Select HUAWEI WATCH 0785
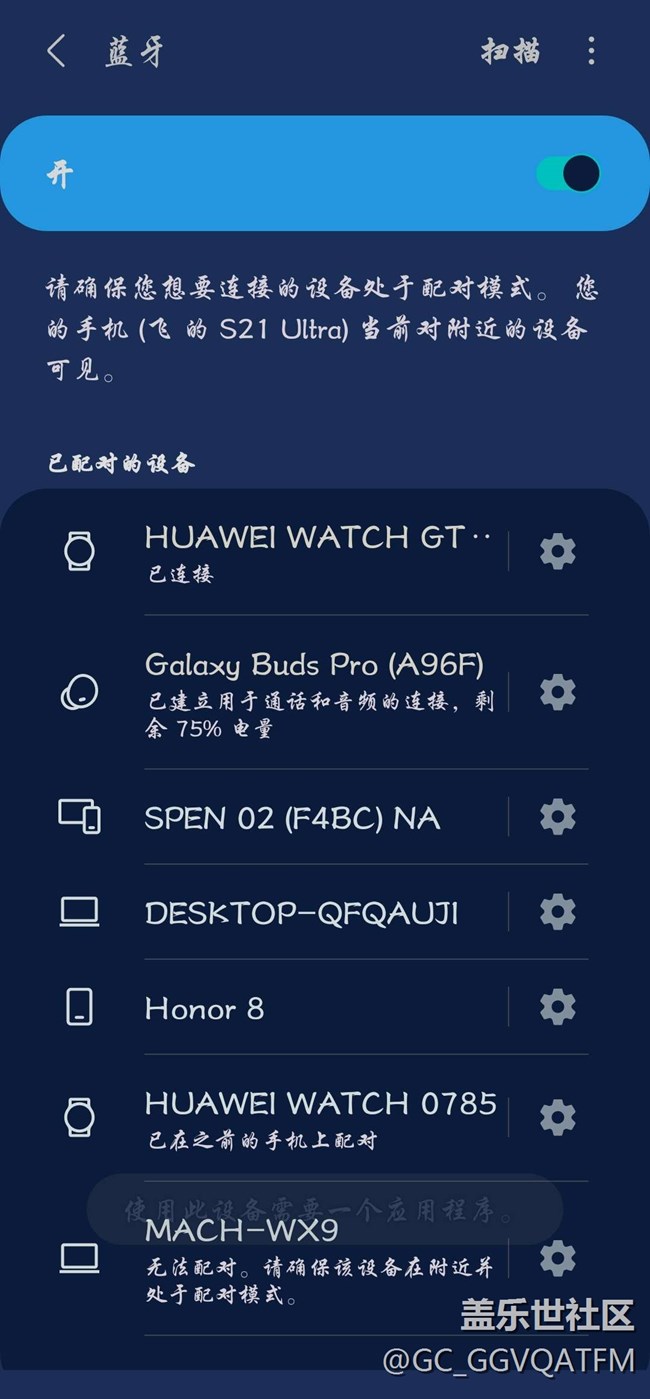The height and width of the screenshot is (1399, 650). tap(320, 1116)
